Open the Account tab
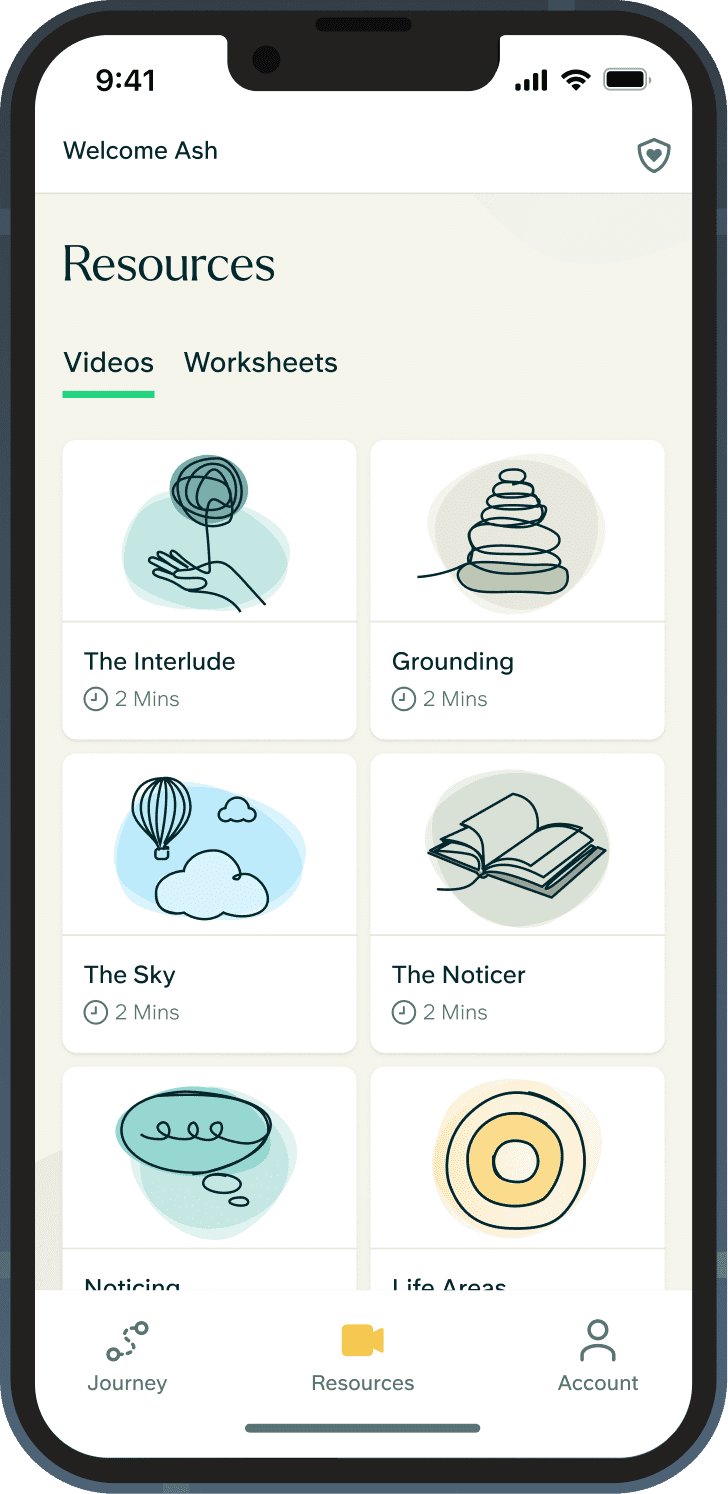The width and height of the screenshot is (728, 1494). tap(598, 1356)
